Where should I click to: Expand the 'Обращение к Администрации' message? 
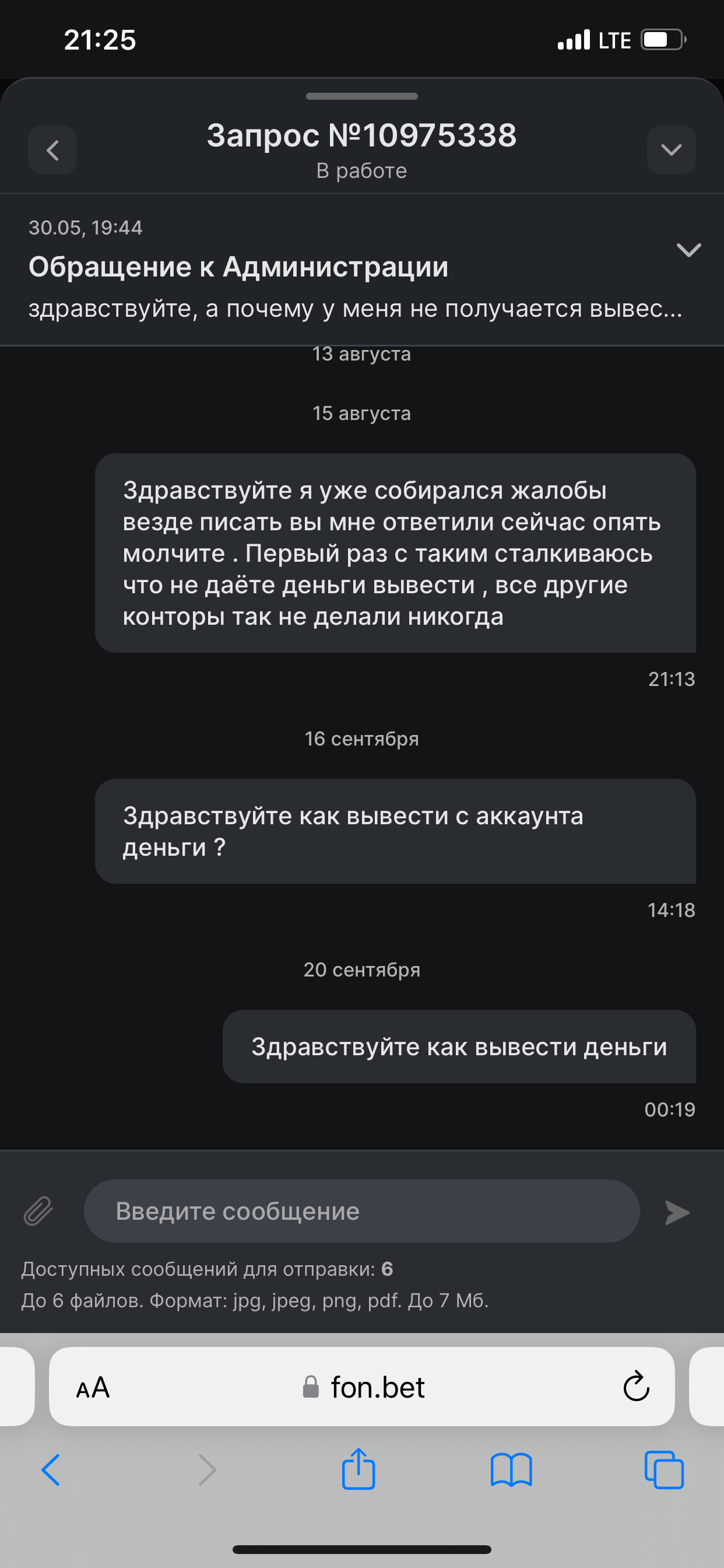(688, 250)
